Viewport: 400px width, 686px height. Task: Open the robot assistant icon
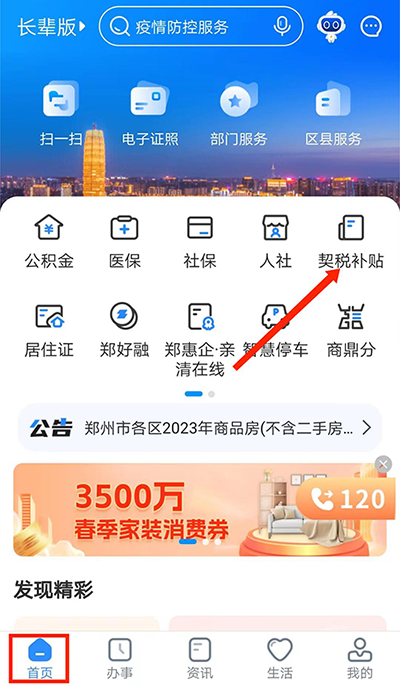click(x=331, y=27)
